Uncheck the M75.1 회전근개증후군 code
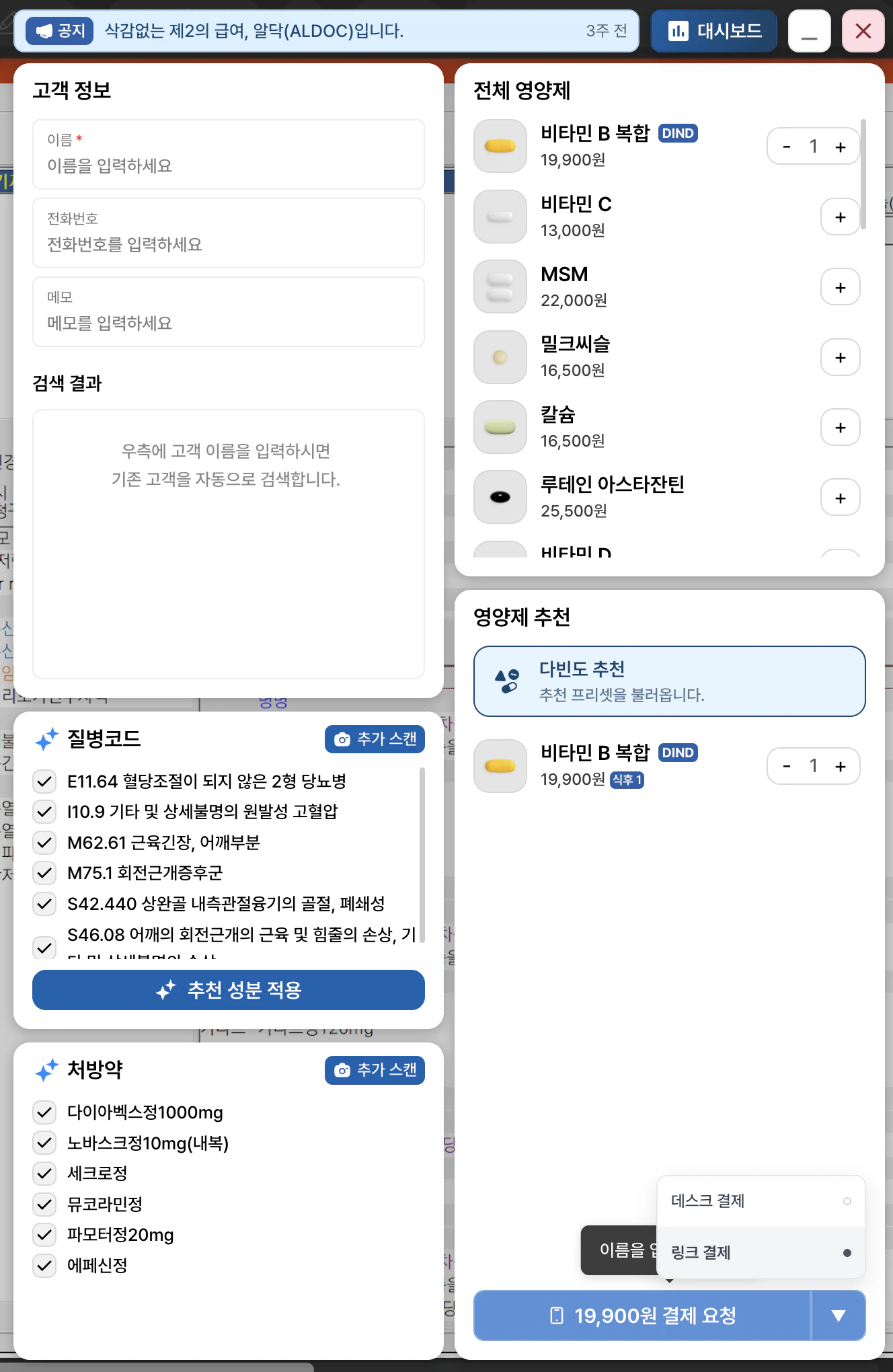This screenshot has height=1372, width=893. click(44, 873)
